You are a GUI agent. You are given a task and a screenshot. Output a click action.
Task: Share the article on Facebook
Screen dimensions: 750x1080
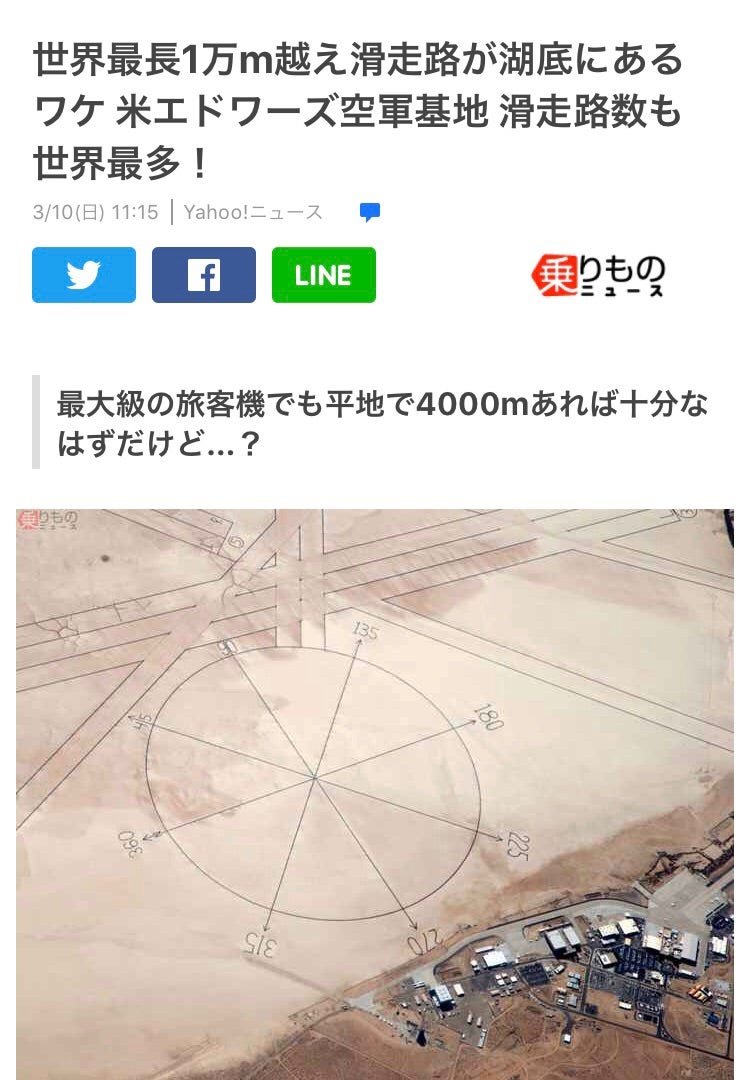[204, 275]
